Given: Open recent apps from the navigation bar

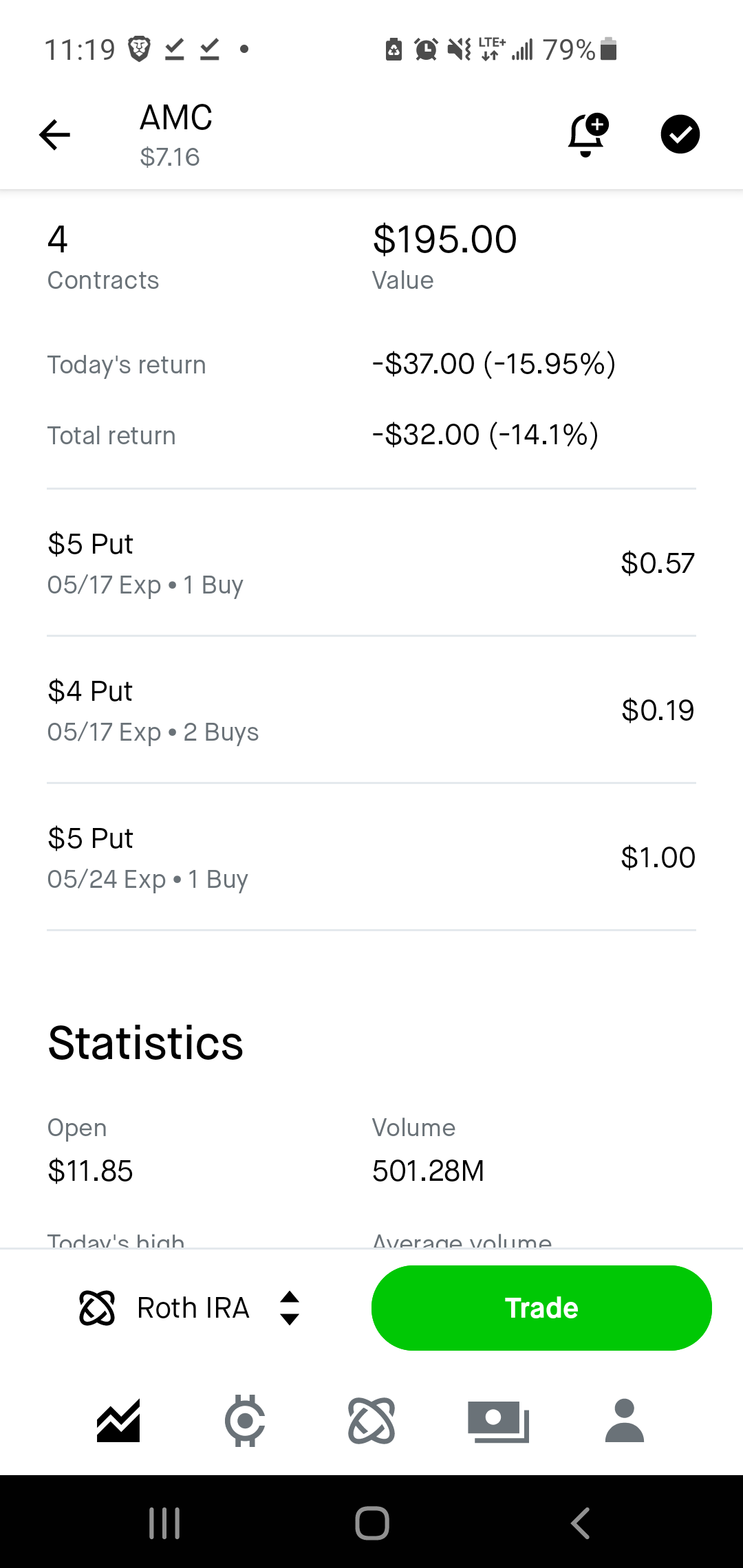Looking at the screenshot, I should pos(164,1523).
